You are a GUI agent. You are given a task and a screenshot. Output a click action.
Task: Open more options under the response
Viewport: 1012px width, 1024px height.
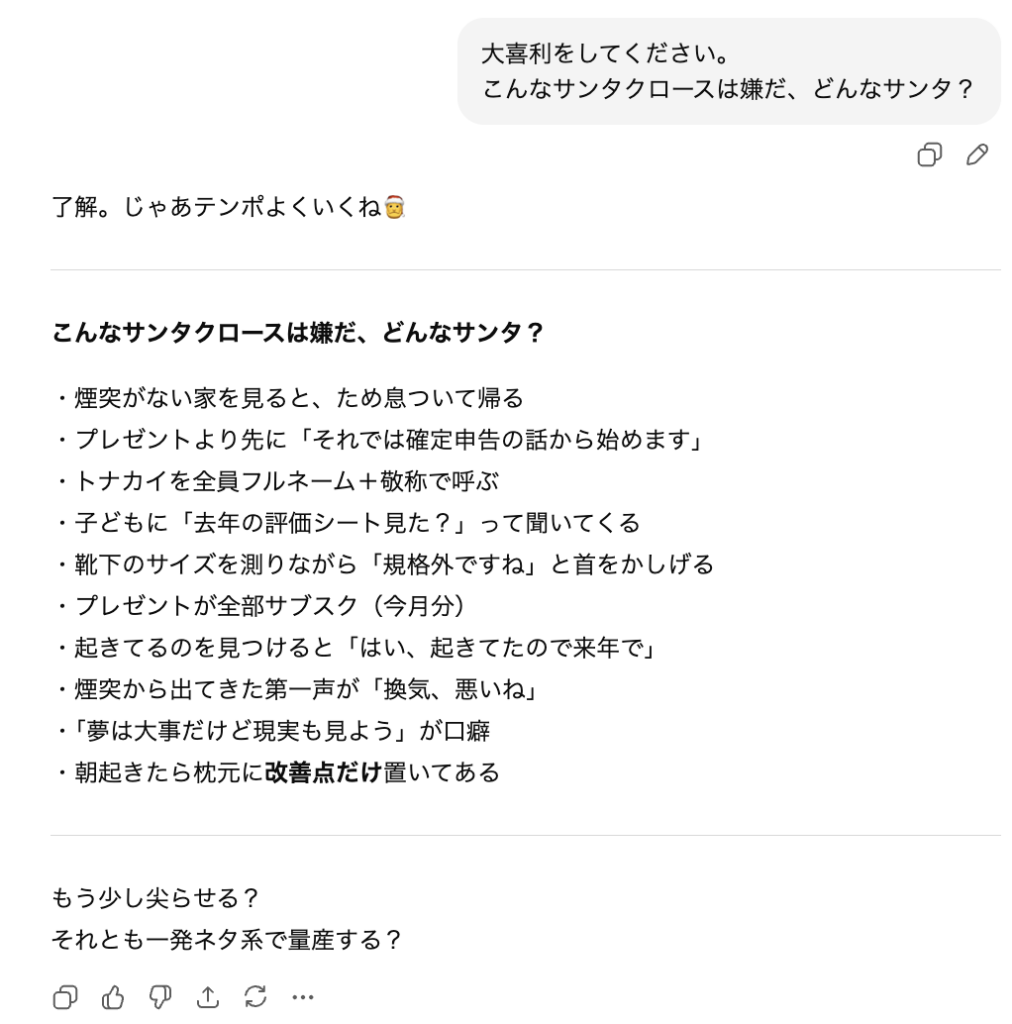coord(303,997)
